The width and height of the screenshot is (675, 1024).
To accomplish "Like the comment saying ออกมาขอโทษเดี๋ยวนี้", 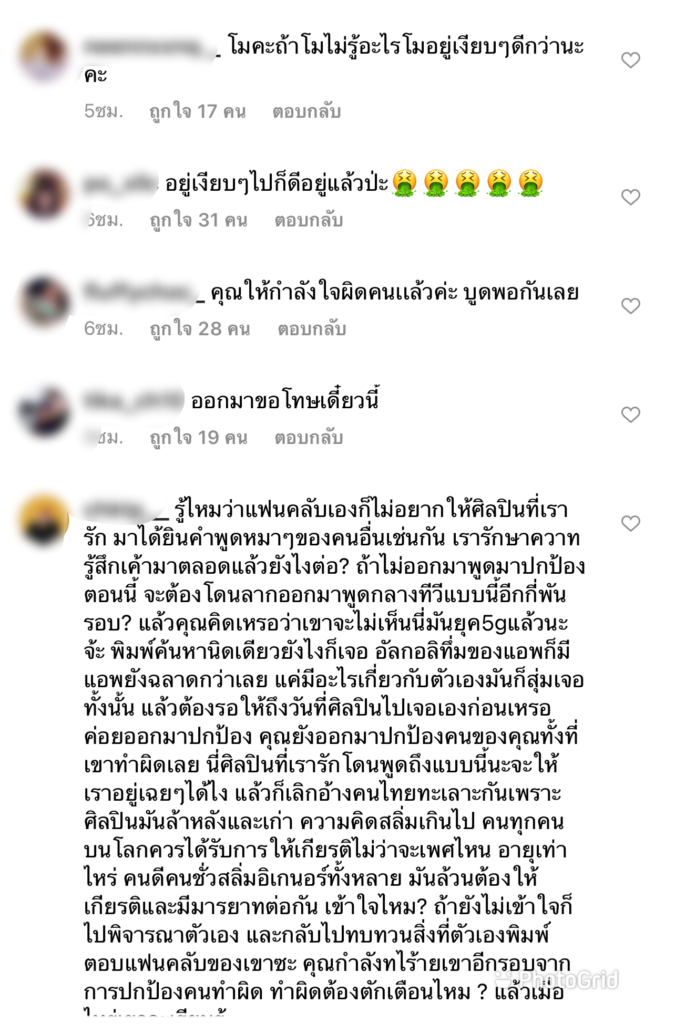I will click(x=630, y=414).
